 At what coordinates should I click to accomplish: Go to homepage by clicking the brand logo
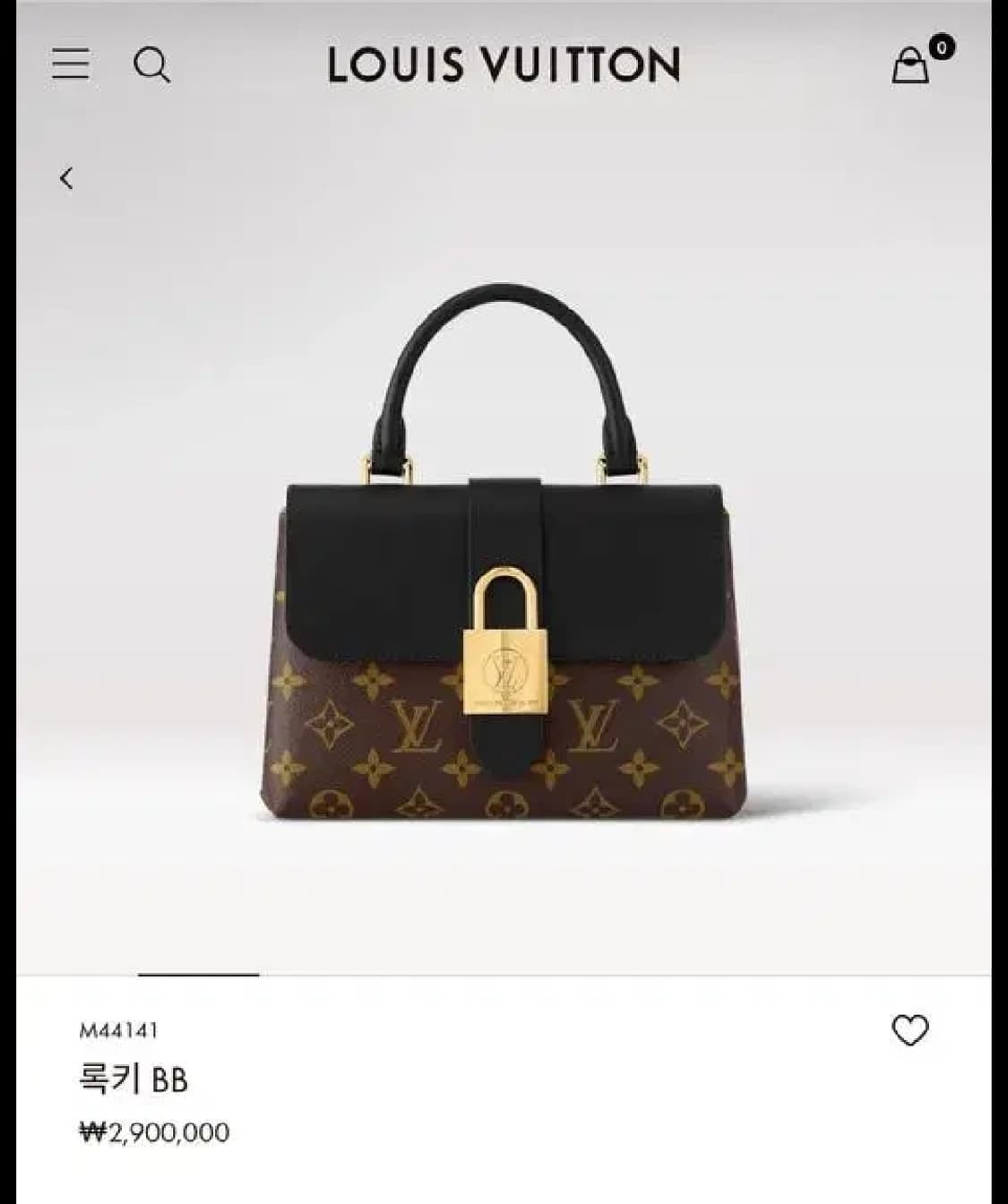[504, 63]
